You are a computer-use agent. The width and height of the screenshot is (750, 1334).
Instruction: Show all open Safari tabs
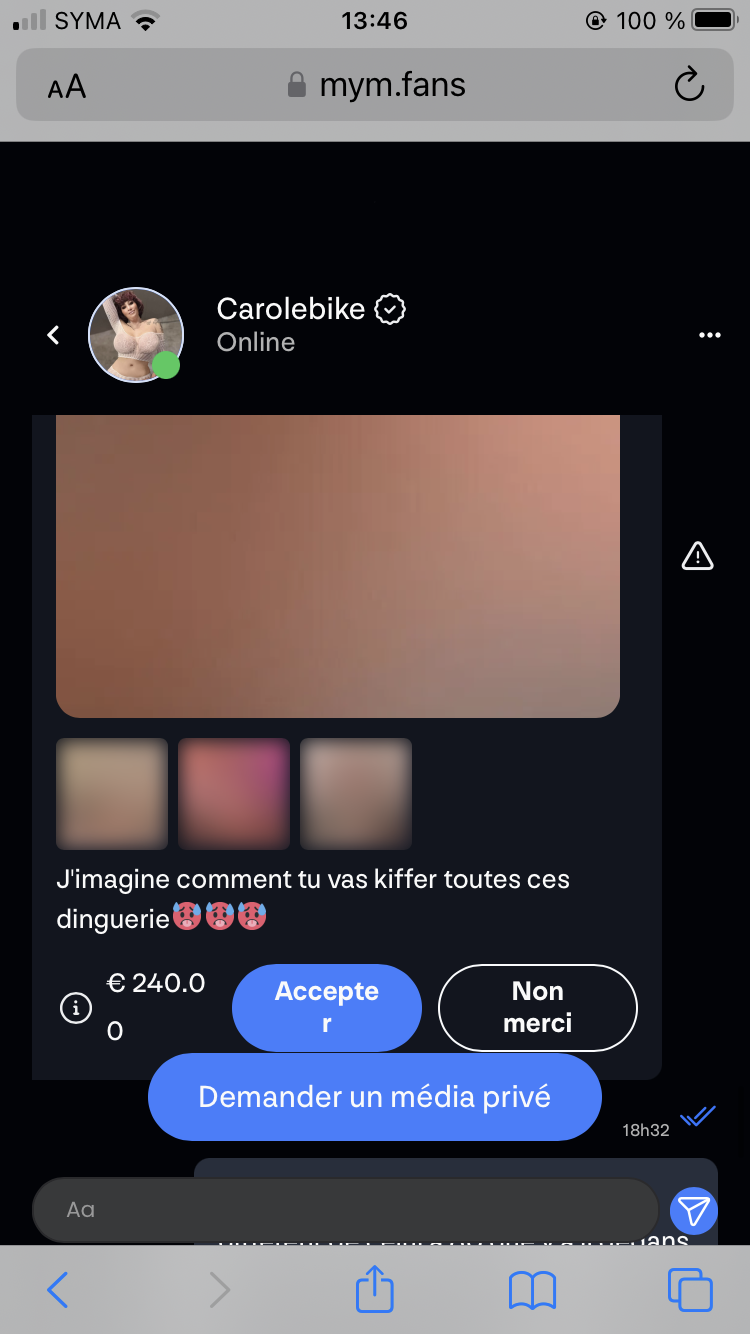point(690,1290)
